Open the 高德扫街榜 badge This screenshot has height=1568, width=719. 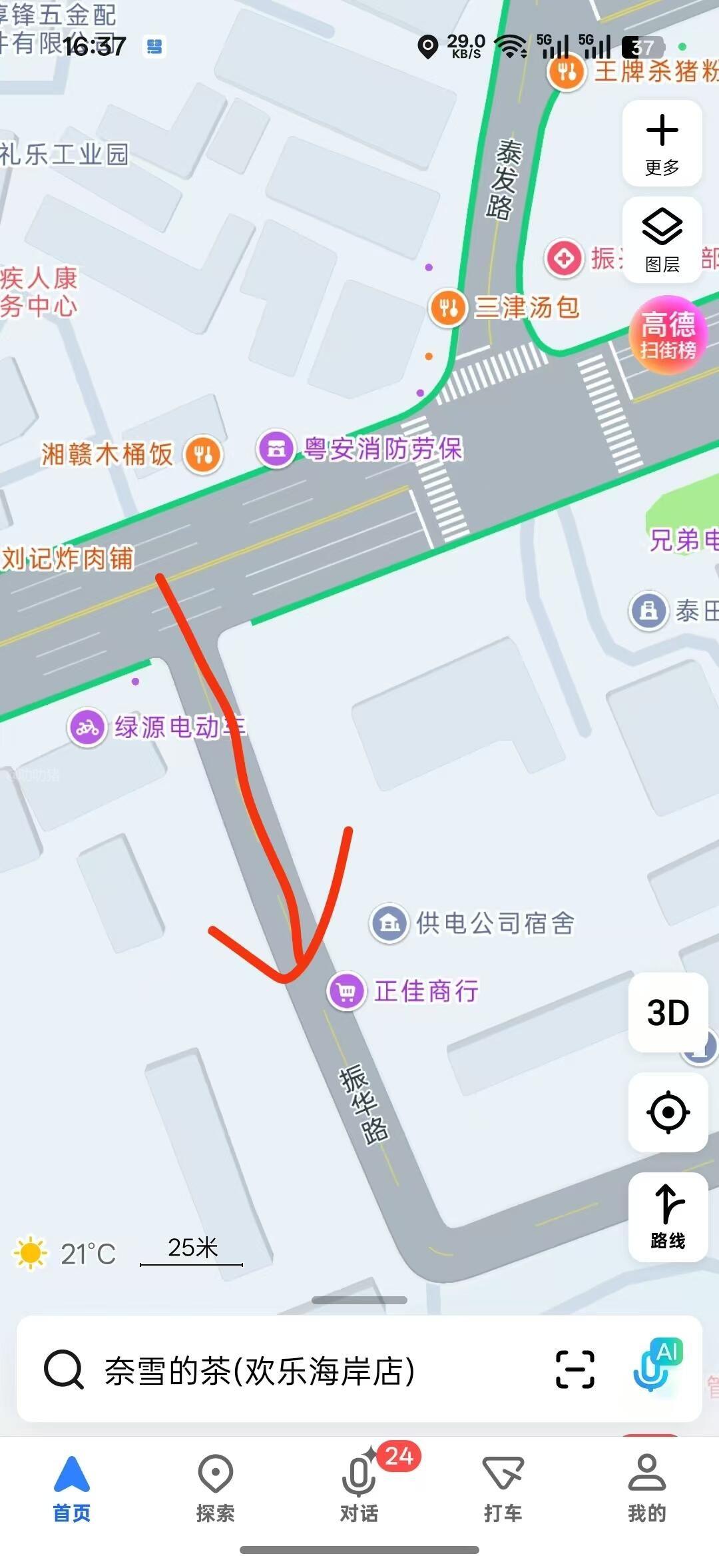pos(668,335)
